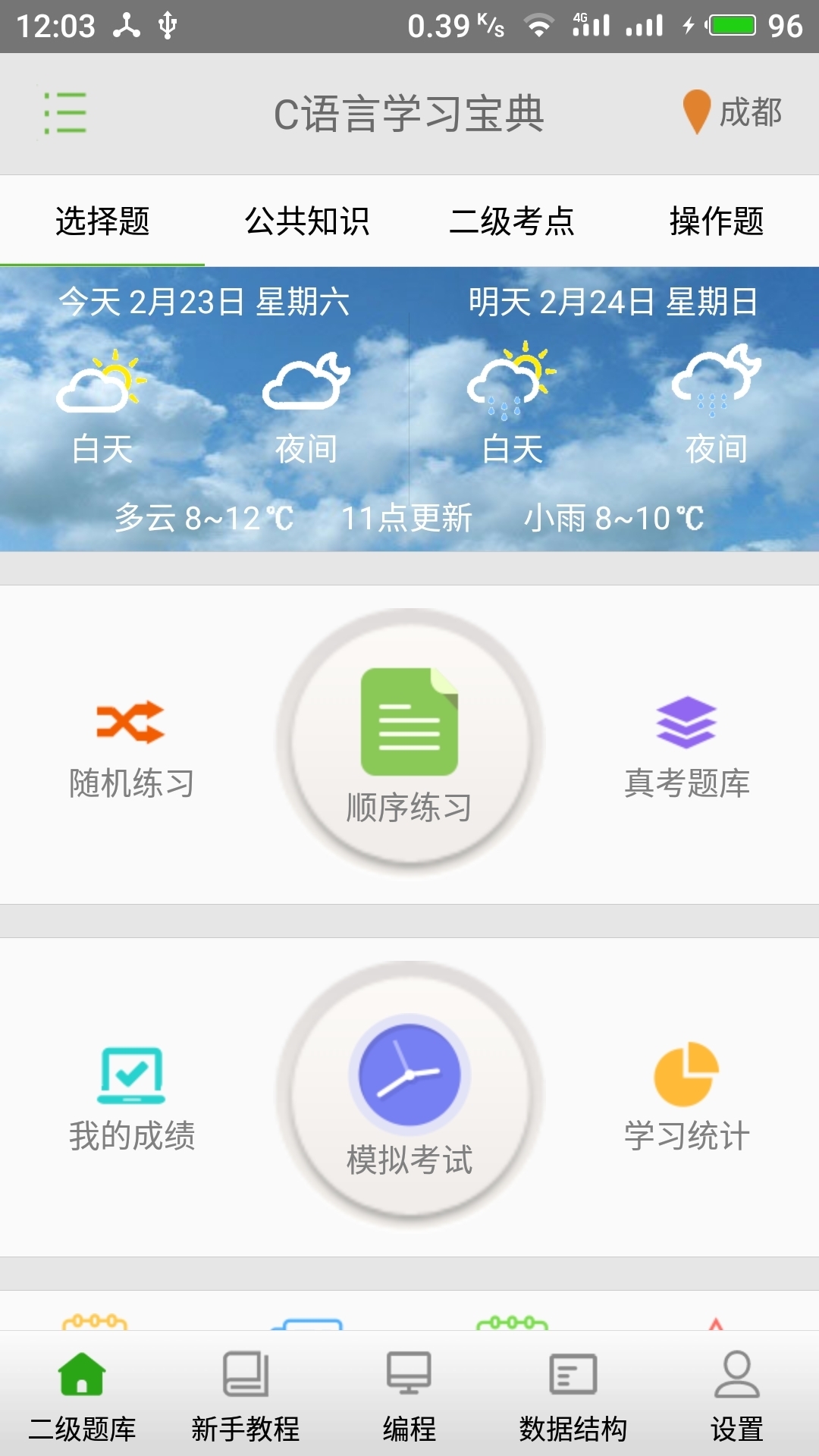Switch to the 公共知识 tab
Screen dimensions: 819x1456
307,221
